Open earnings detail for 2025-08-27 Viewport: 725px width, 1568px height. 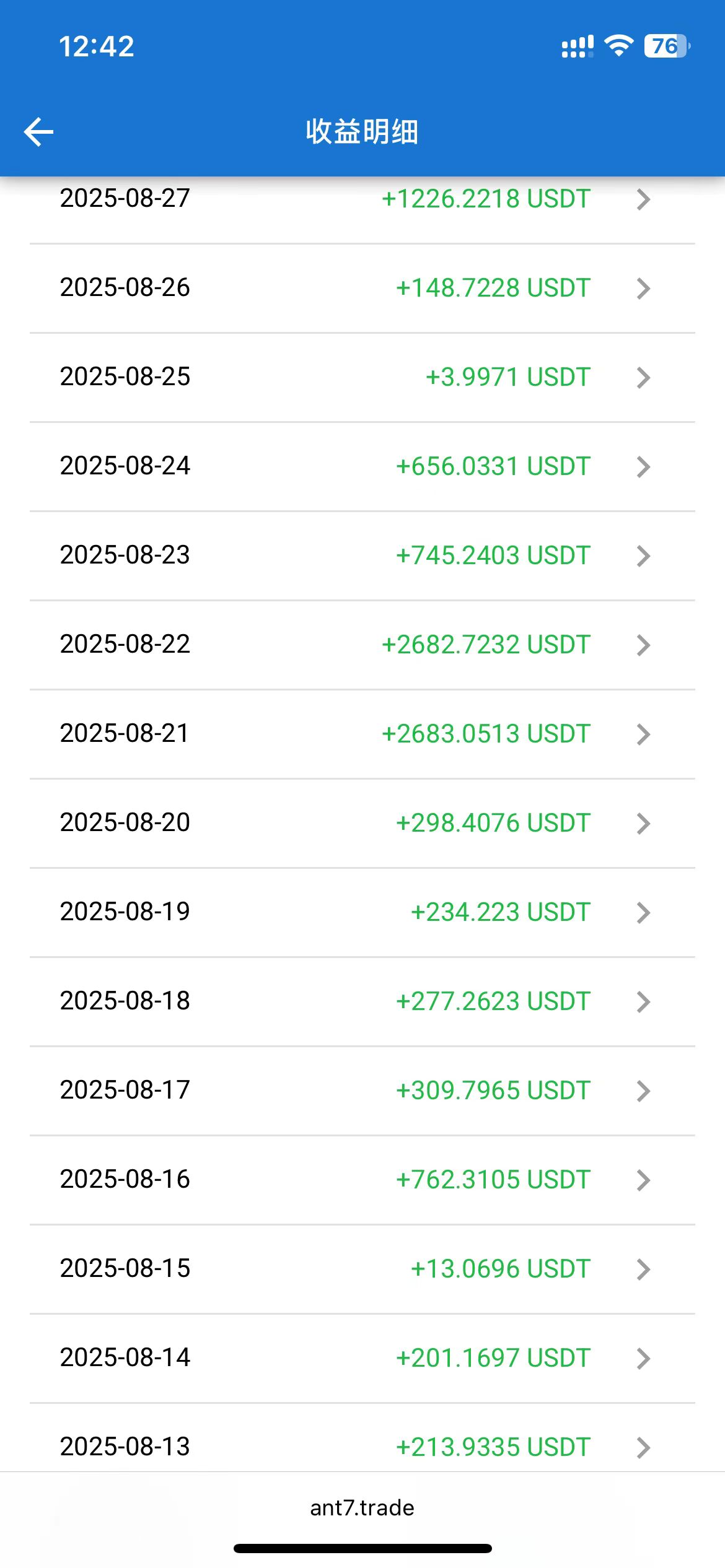[362, 200]
